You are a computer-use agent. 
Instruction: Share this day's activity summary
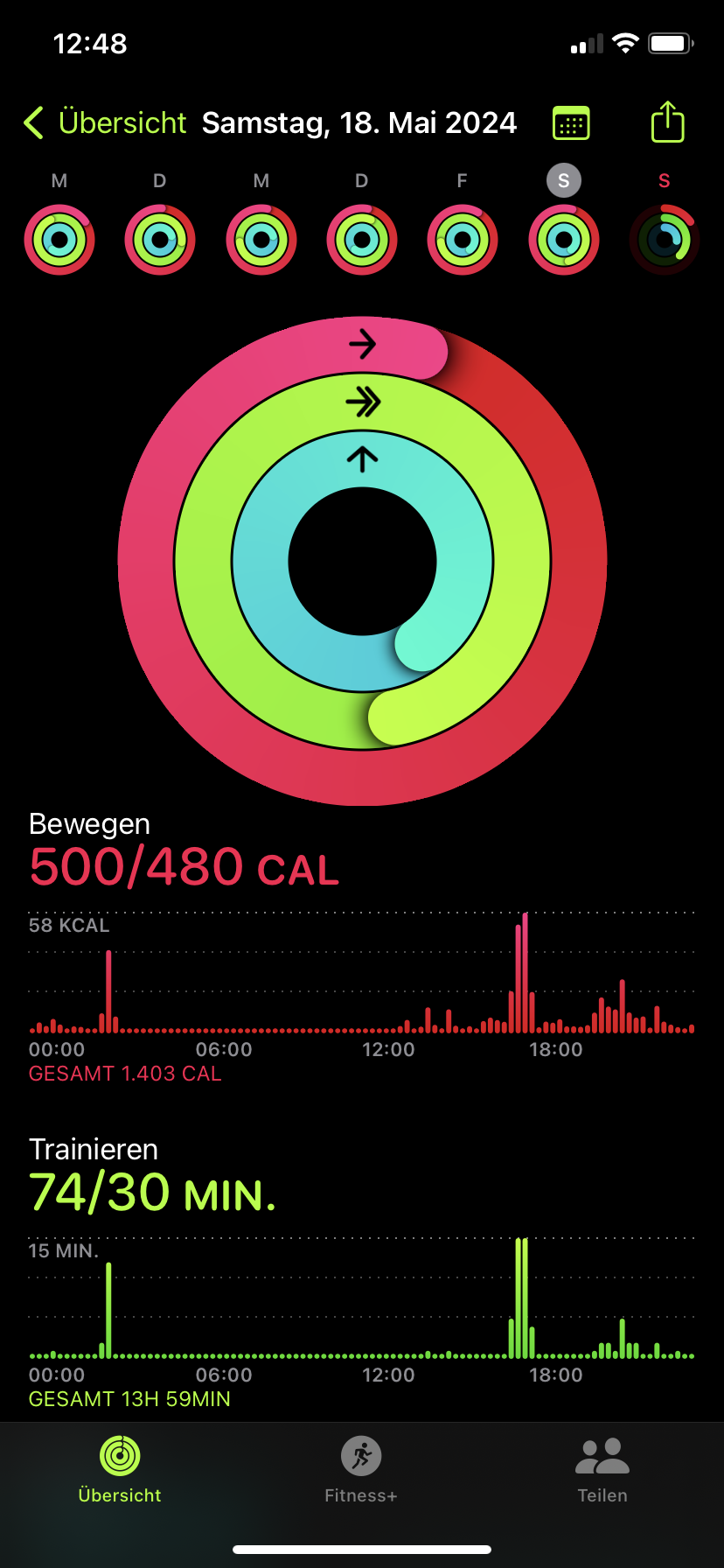[667, 122]
